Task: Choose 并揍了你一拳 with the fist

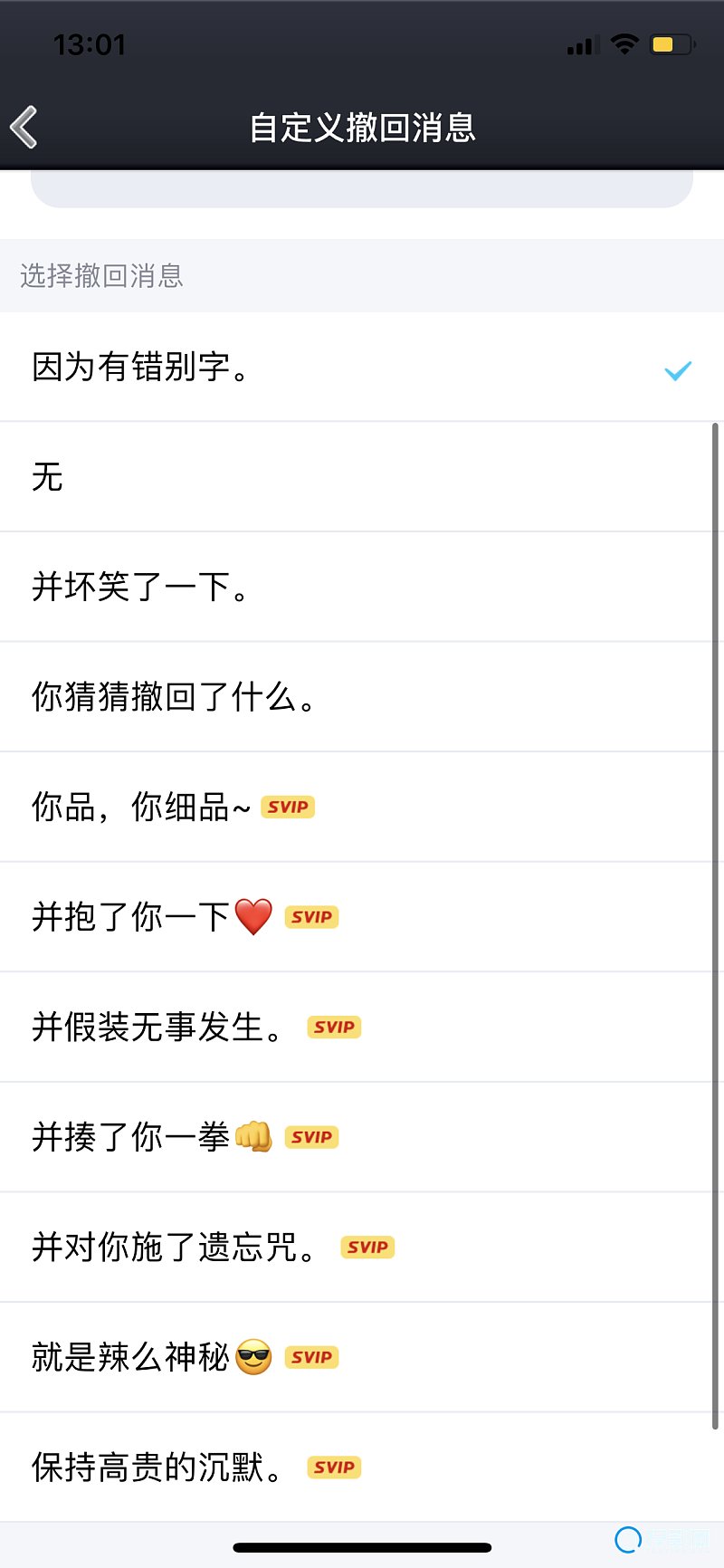Action: [x=362, y=1137]
